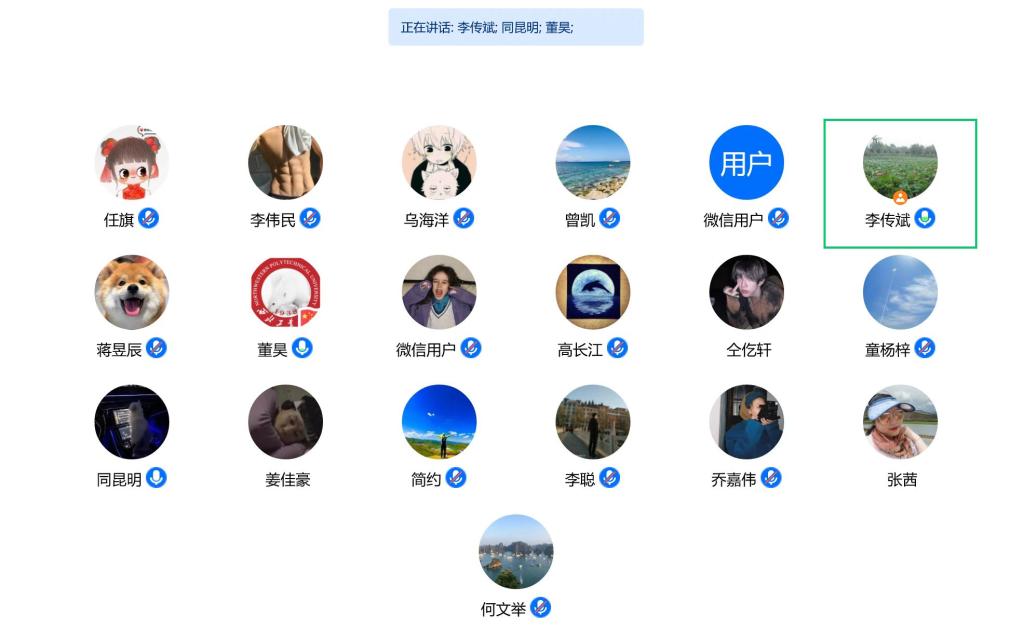Image resolution: width=1024 pixels, height=627 pixels.
Task: Select participant 任旗's avatar
Action: 131,162
